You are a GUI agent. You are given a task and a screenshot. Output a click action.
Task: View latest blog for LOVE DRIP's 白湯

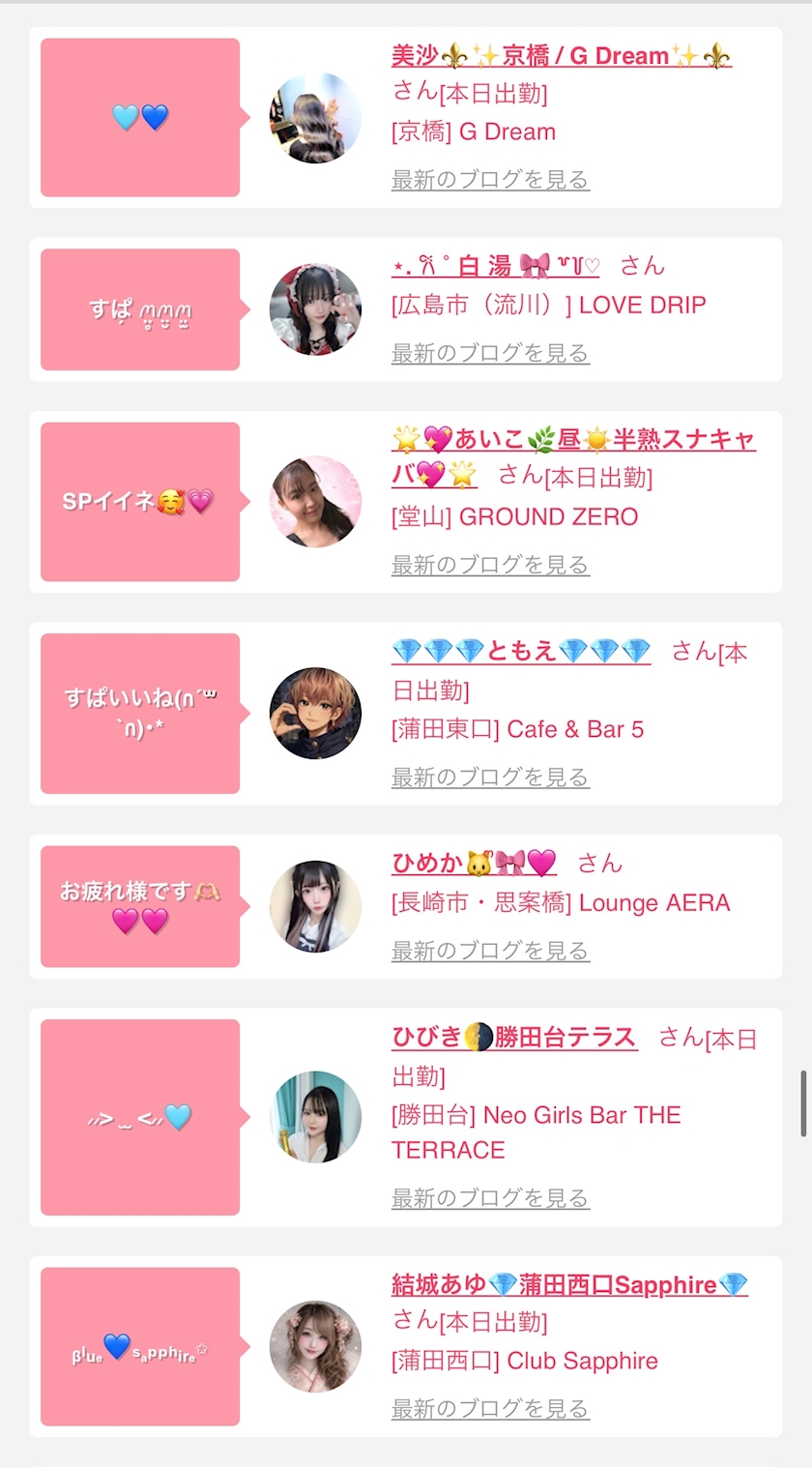[490, 354]
